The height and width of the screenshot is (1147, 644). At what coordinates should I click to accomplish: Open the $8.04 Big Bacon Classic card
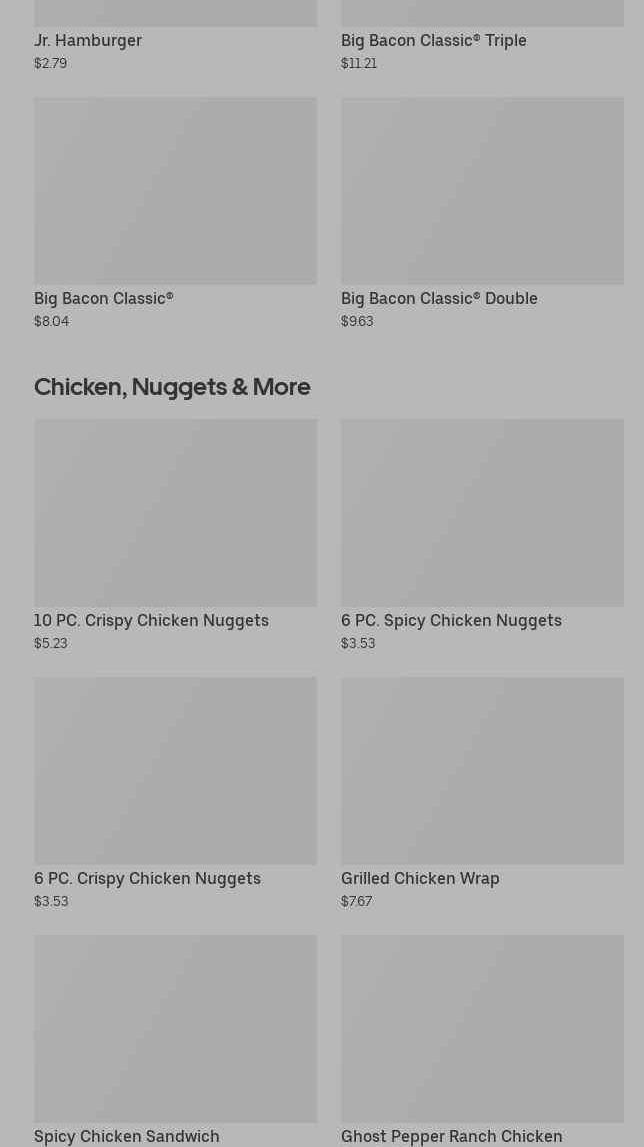175,214
